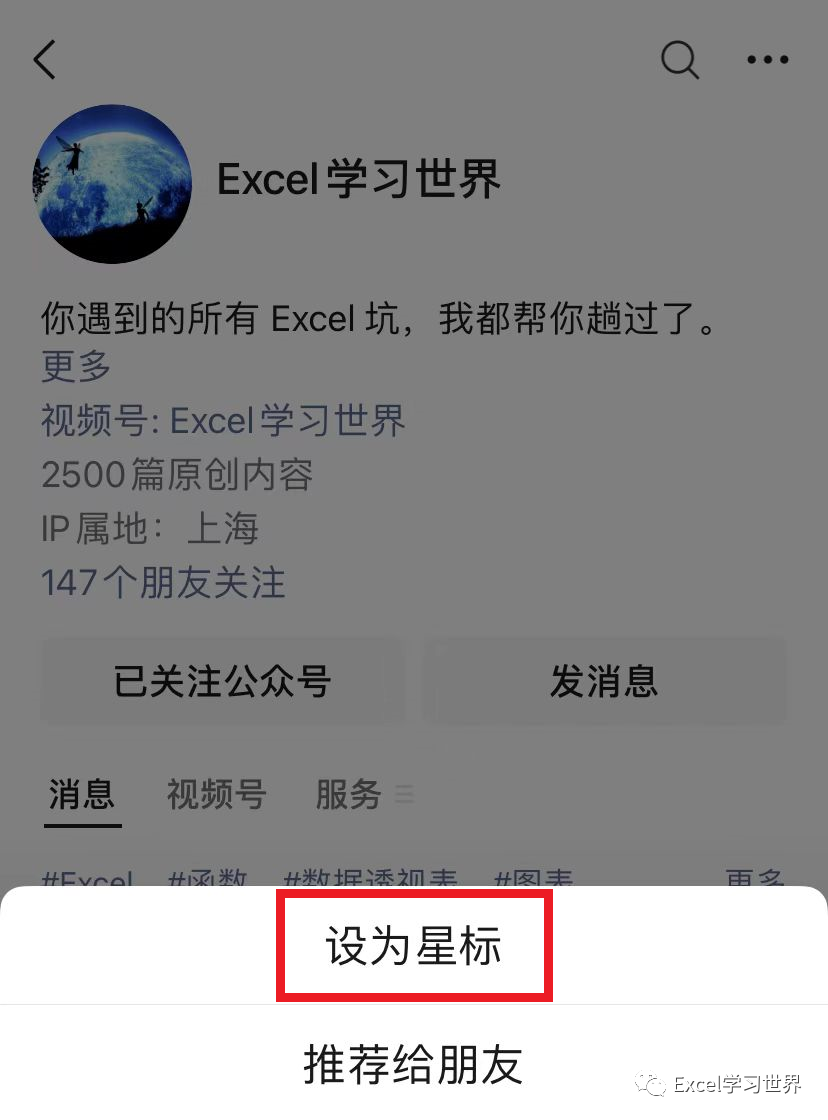
Task: Click the 发消息 button
Action: (x=604, y=681)
